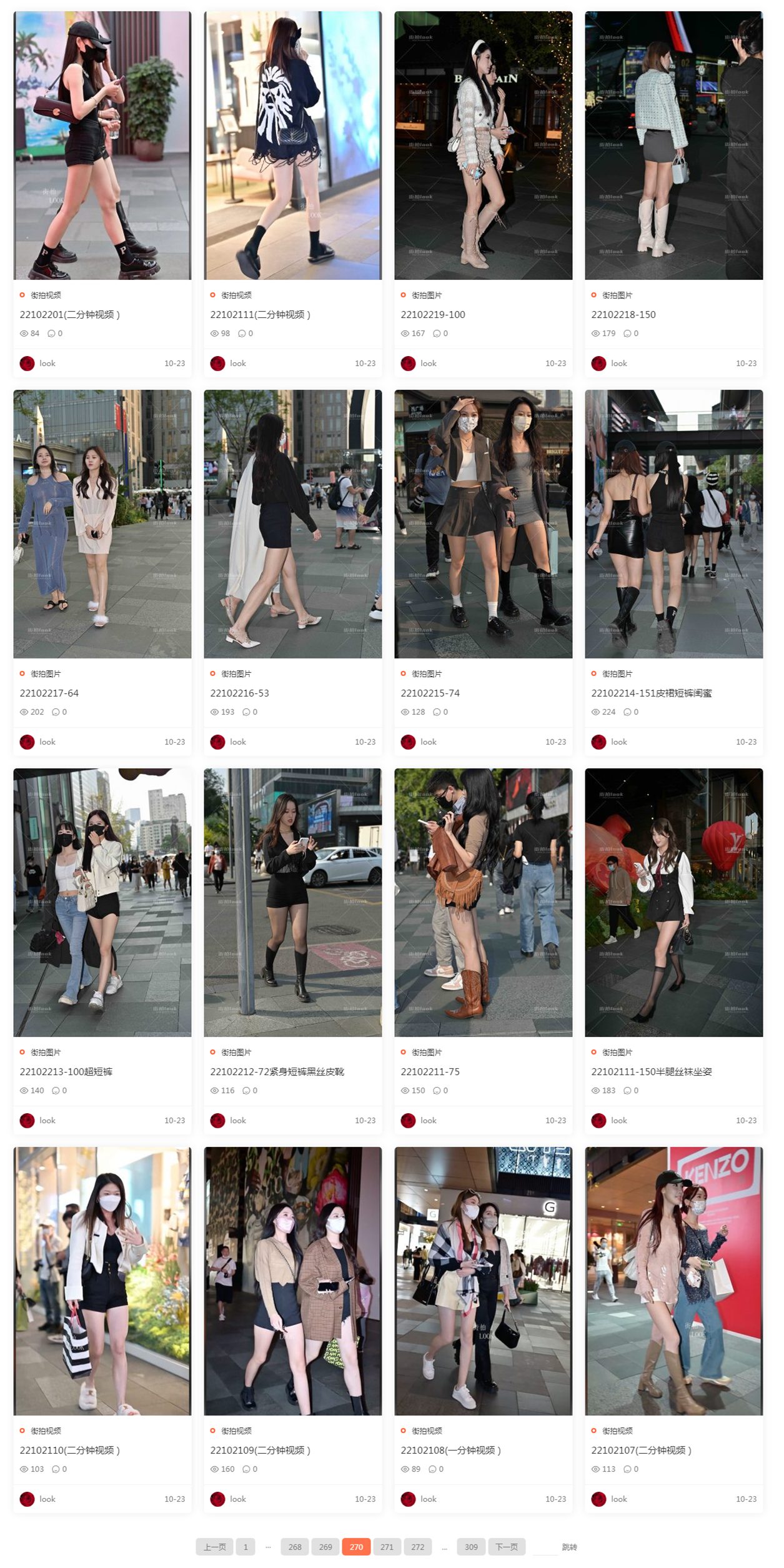
Task: Go to last page 309
Action: pyautogui.click(x=471, y=1547)
